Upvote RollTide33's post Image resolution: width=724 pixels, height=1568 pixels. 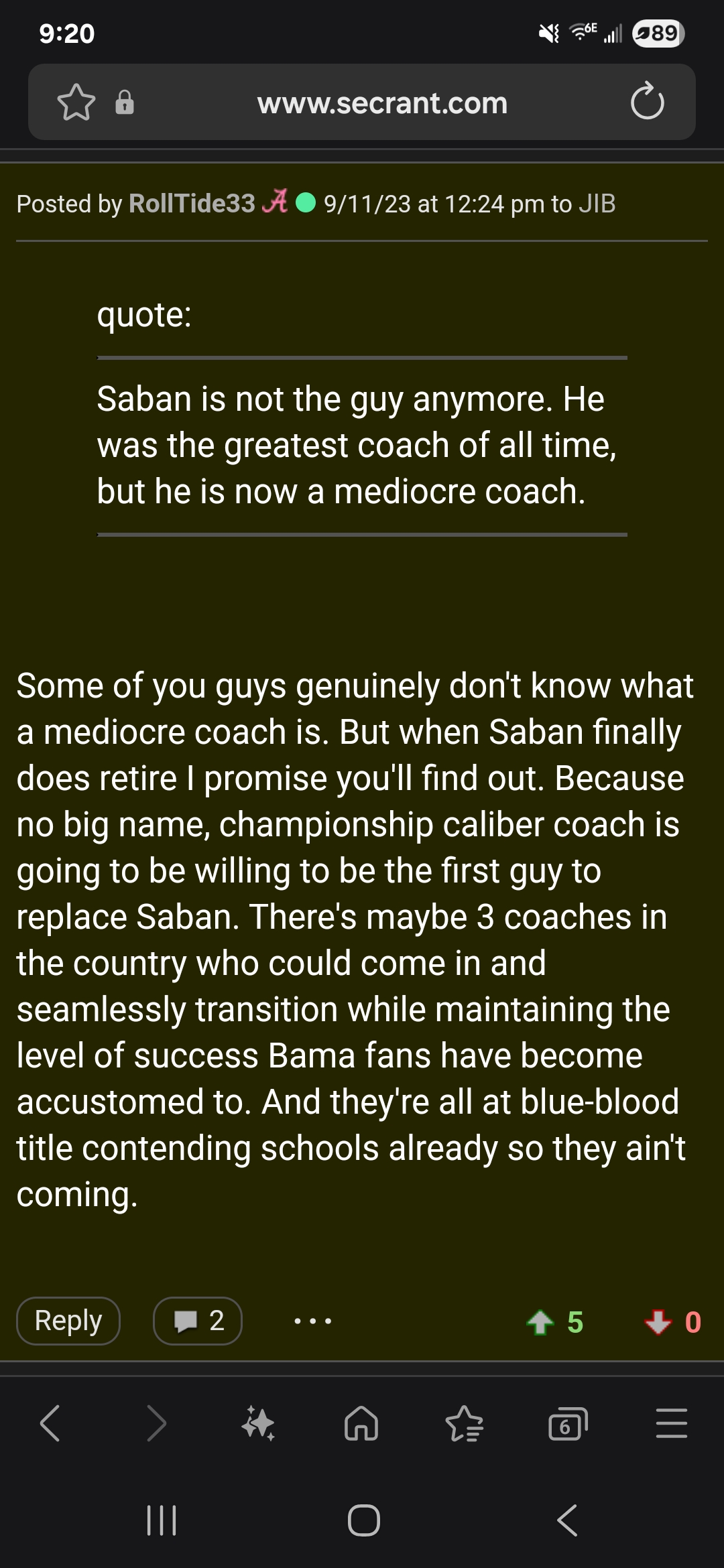pos(540,1322)
